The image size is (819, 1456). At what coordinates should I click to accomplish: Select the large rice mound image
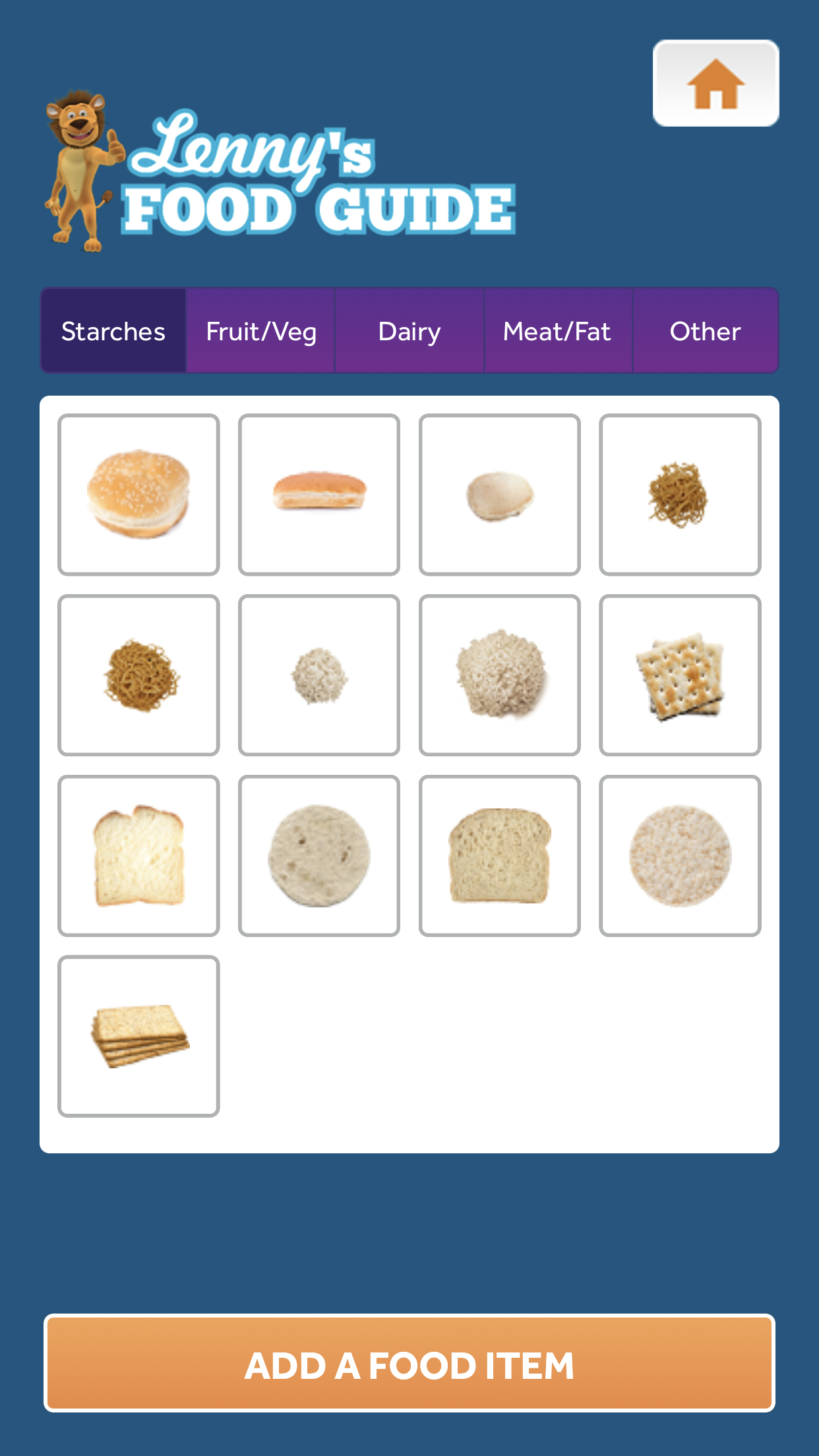tap(499, 675)
